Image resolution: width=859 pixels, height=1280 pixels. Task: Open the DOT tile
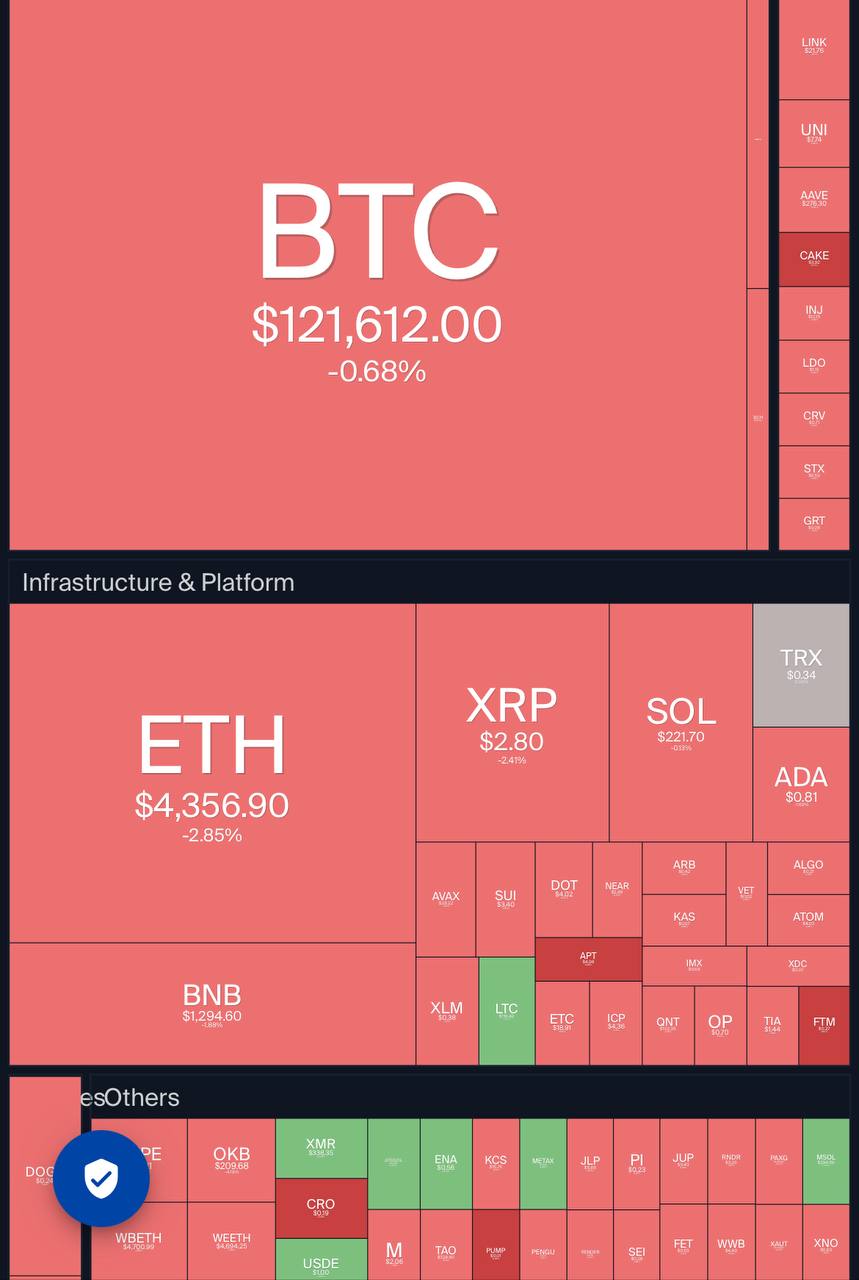click(x=564, y=889)
